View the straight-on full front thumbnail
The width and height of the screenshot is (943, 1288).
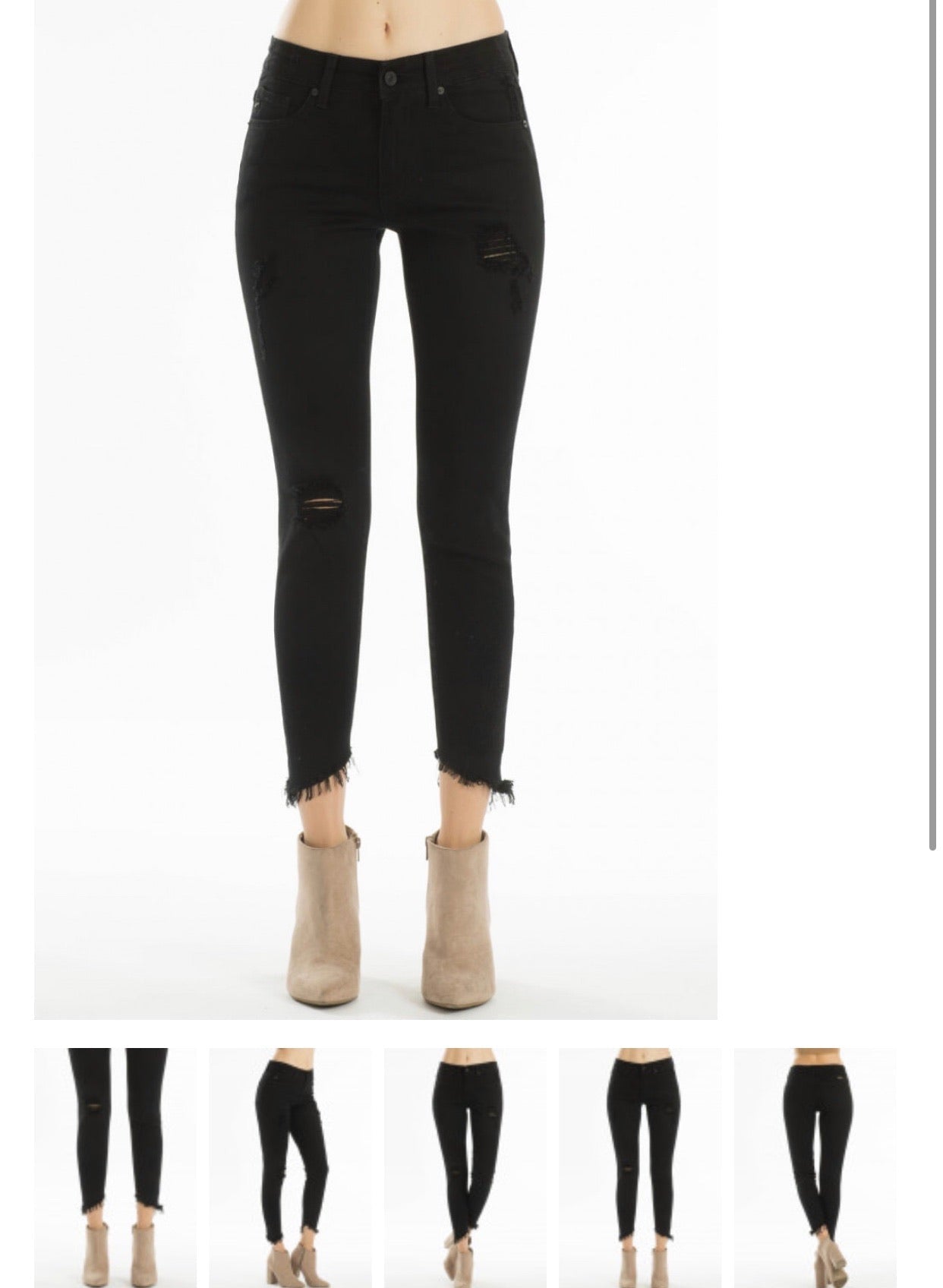(639, 1166)
